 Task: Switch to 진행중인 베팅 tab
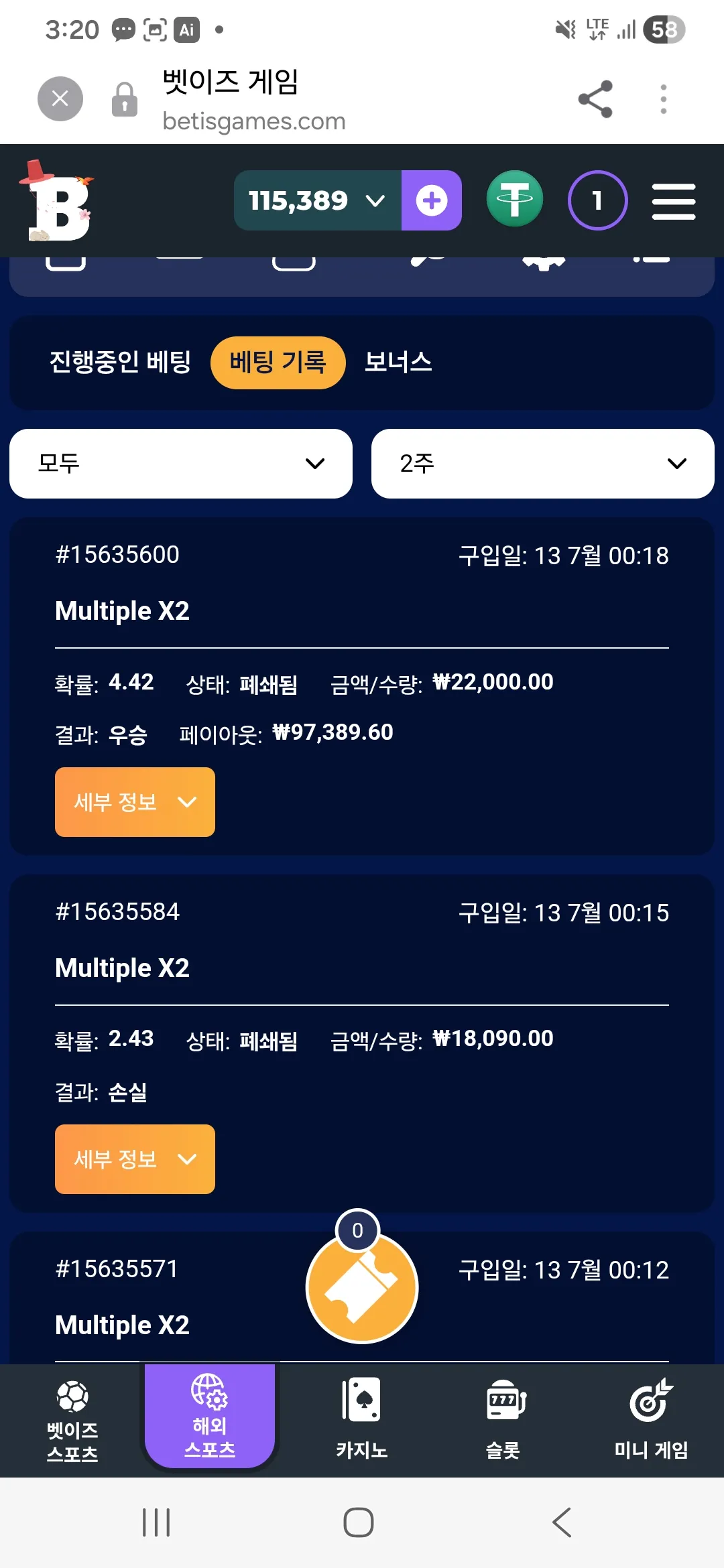click(x=120, y=363)
